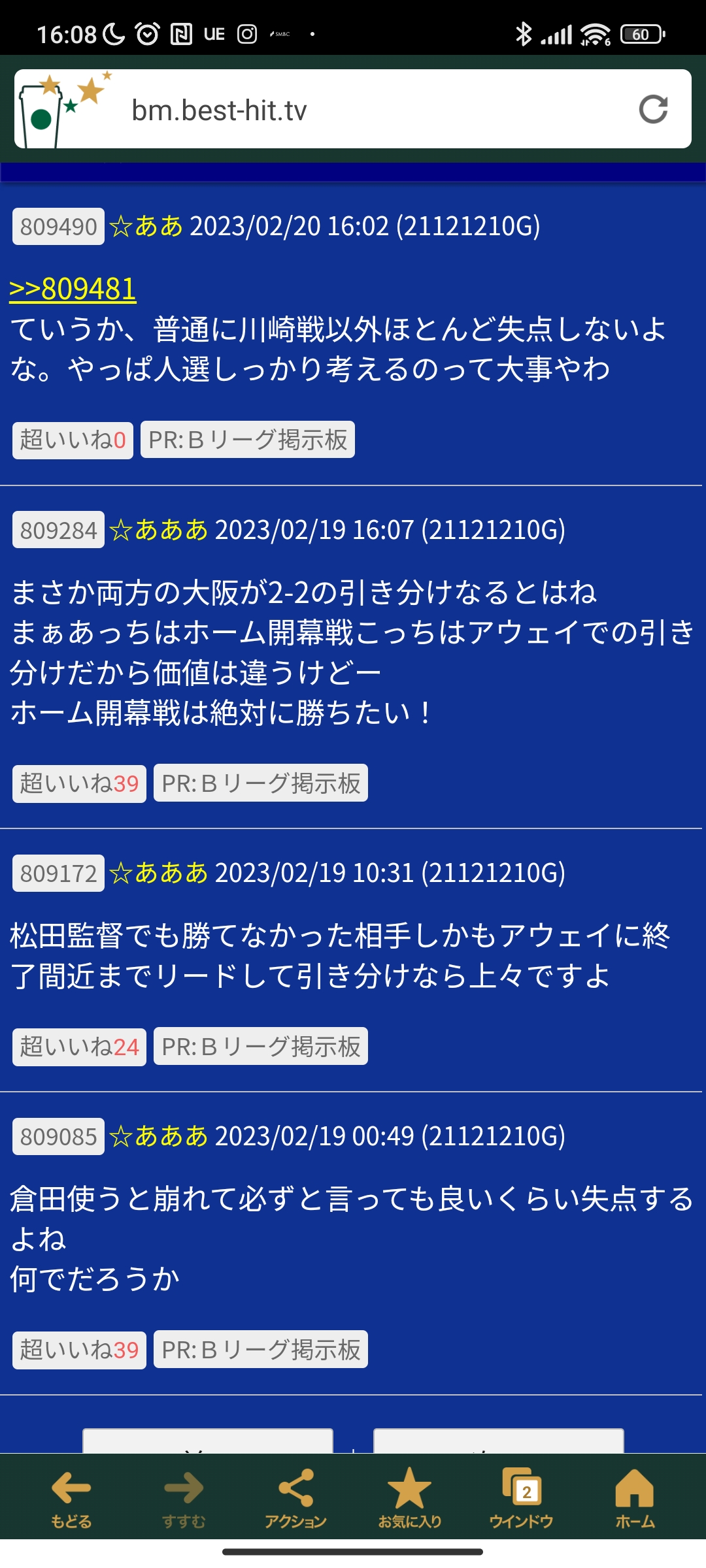Open the >>809481 reply link
Viewport: 706px width, 1568px height.
point(73,289)
